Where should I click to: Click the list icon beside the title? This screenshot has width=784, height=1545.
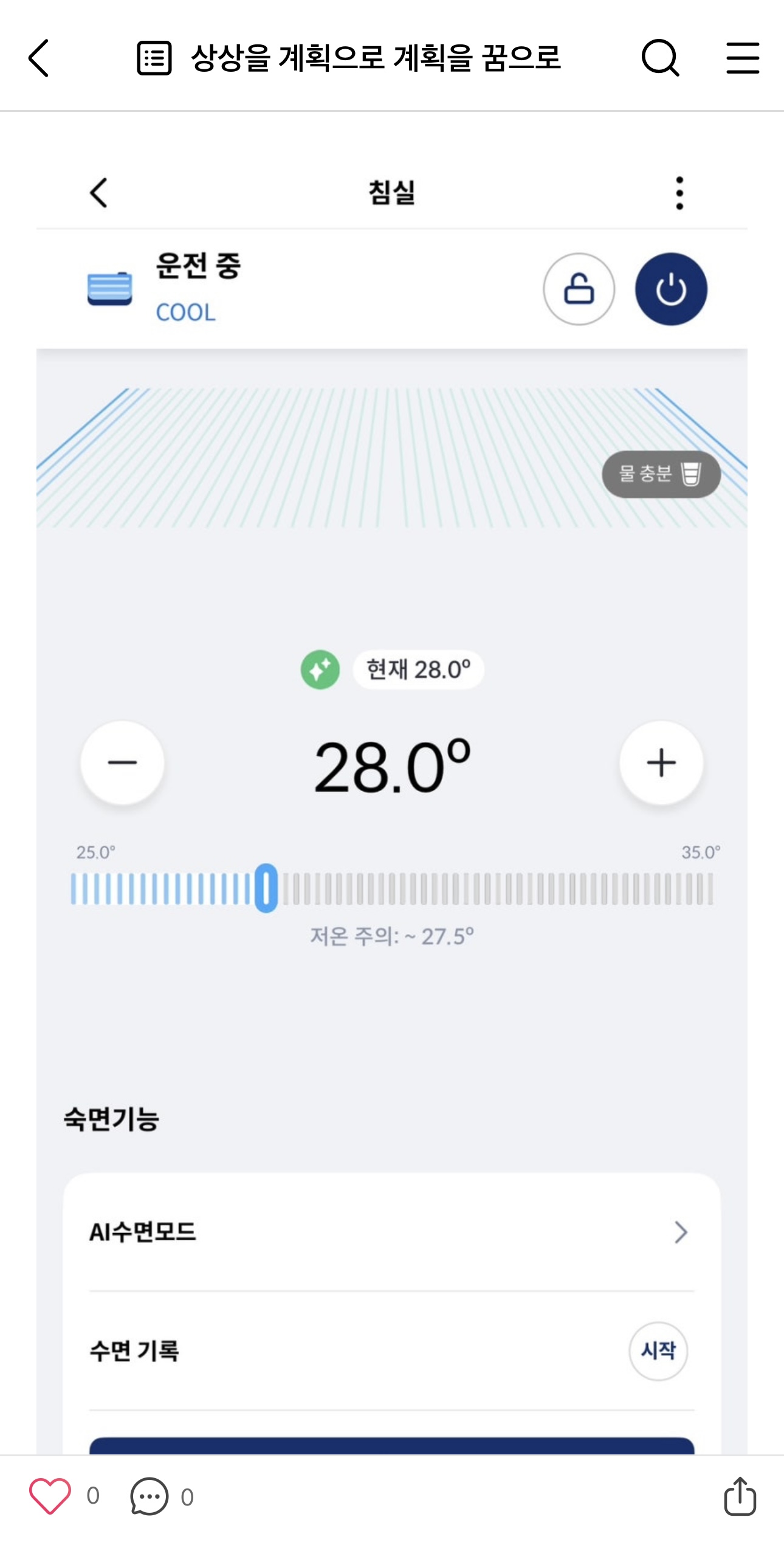(x=154, y=59)
